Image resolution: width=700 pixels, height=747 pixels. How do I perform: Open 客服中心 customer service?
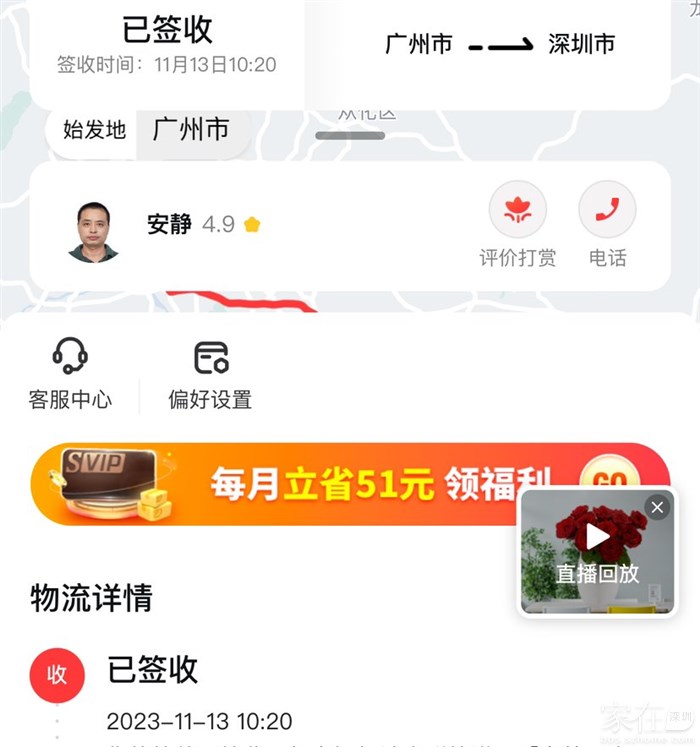(x=70, y=374)
